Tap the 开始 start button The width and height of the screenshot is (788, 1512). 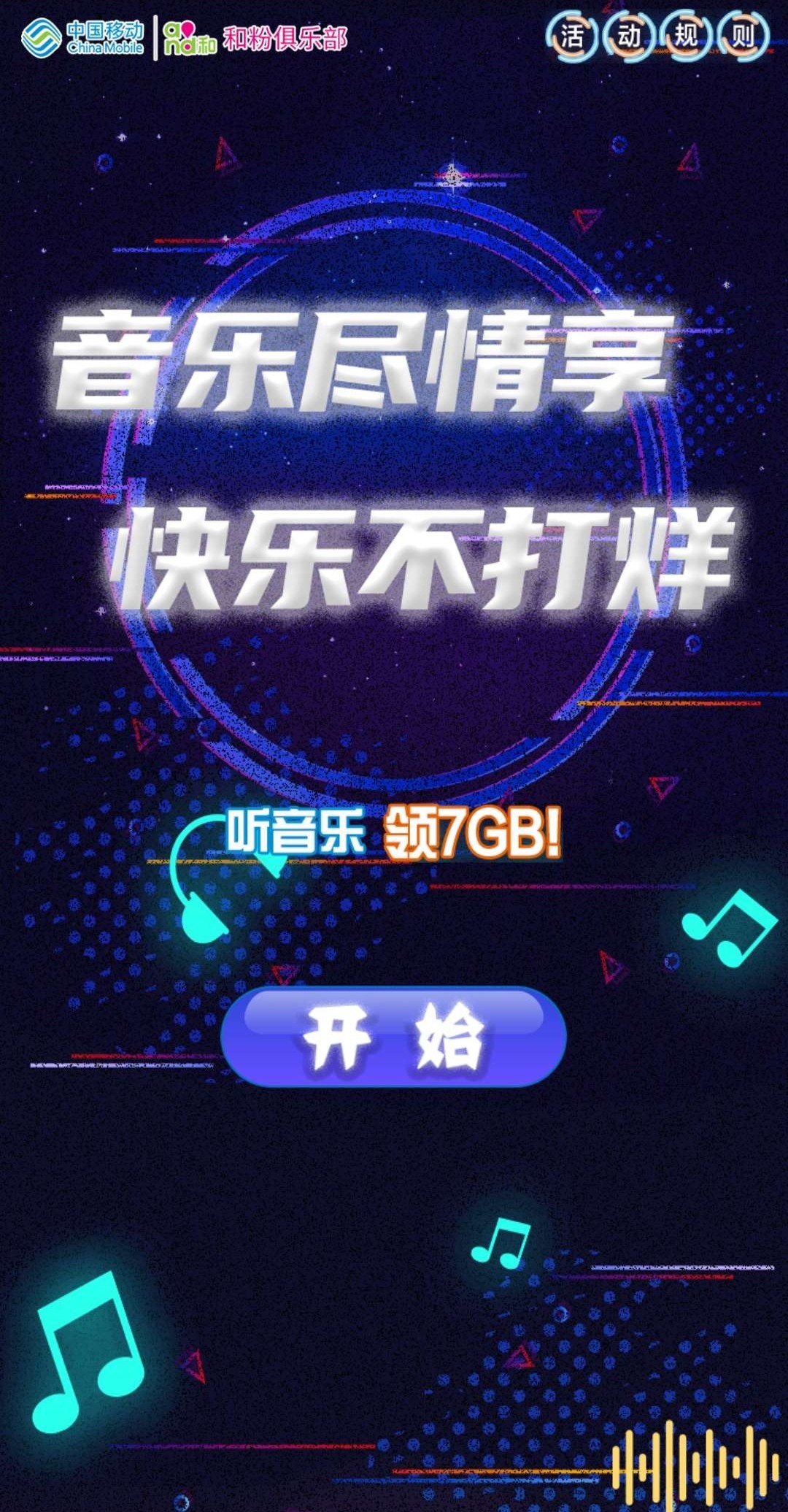[393, 1036]
